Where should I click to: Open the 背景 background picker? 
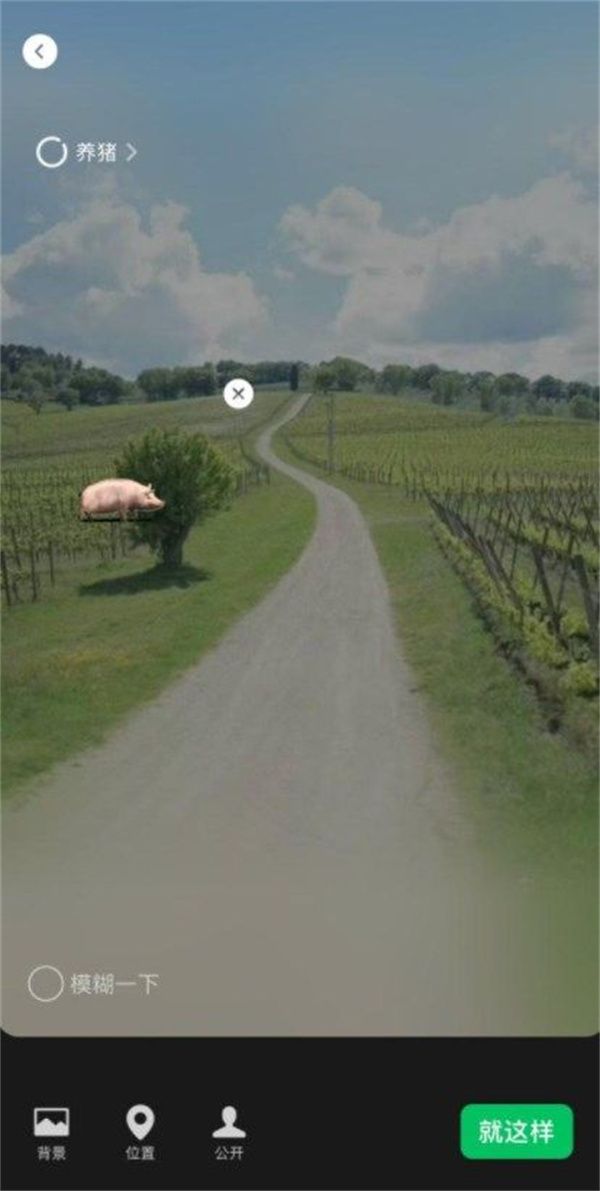pyautogui.click(x=51, y=1132)
